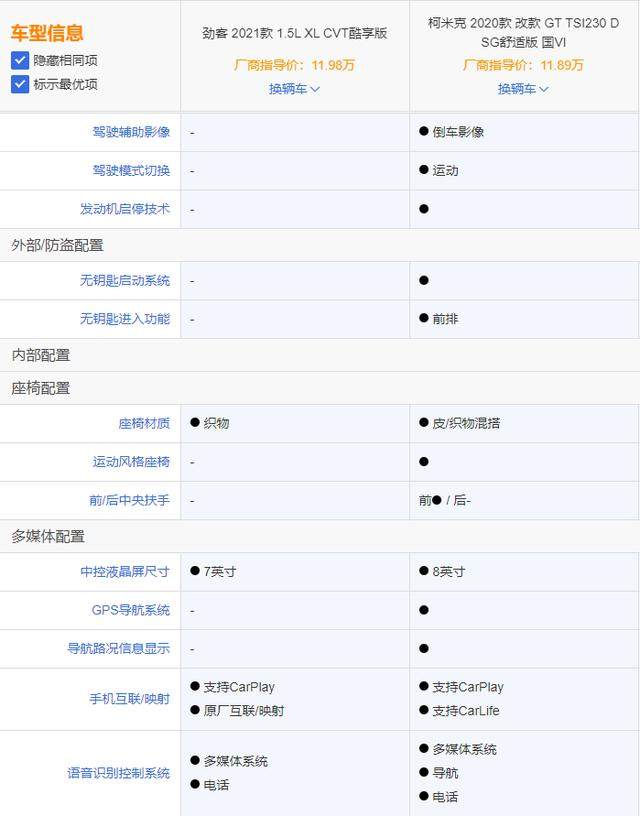Open the 无钥匙启动系统 term link
This screenshot has height=816, width=640.
tap(125, 281)
